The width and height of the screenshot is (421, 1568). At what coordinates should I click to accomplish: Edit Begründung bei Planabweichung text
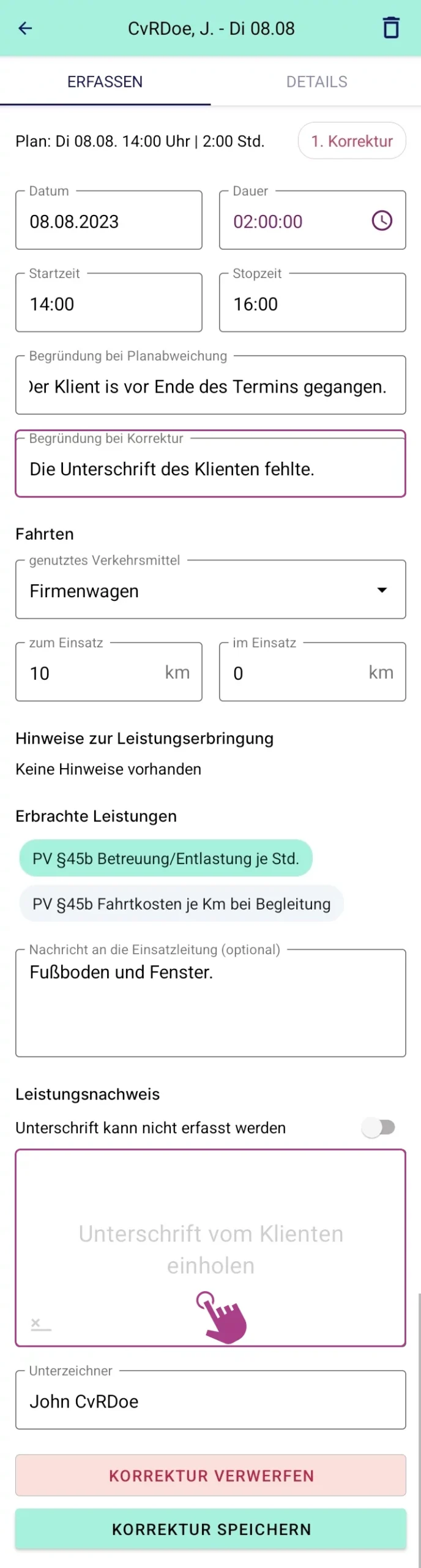[x=210, y=386]
